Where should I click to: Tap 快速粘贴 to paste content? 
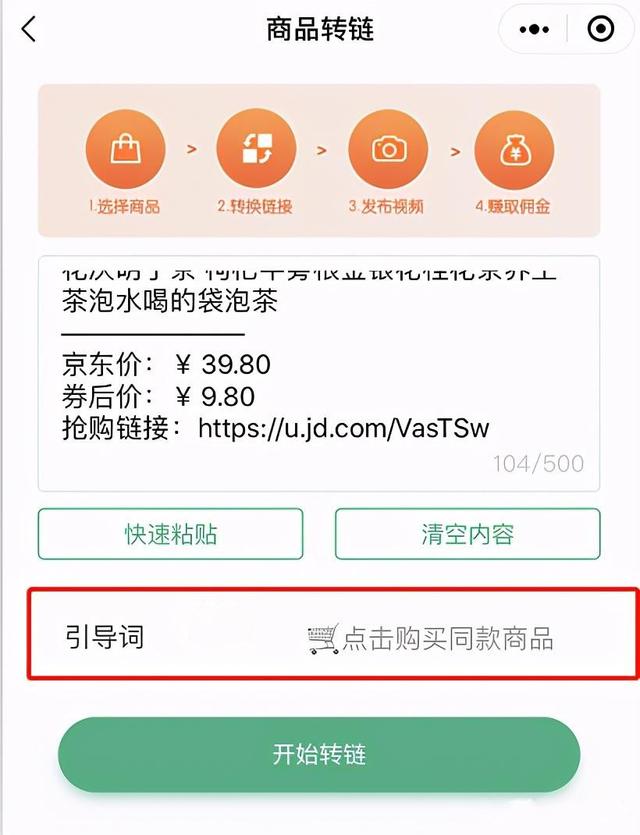point(170,534)
